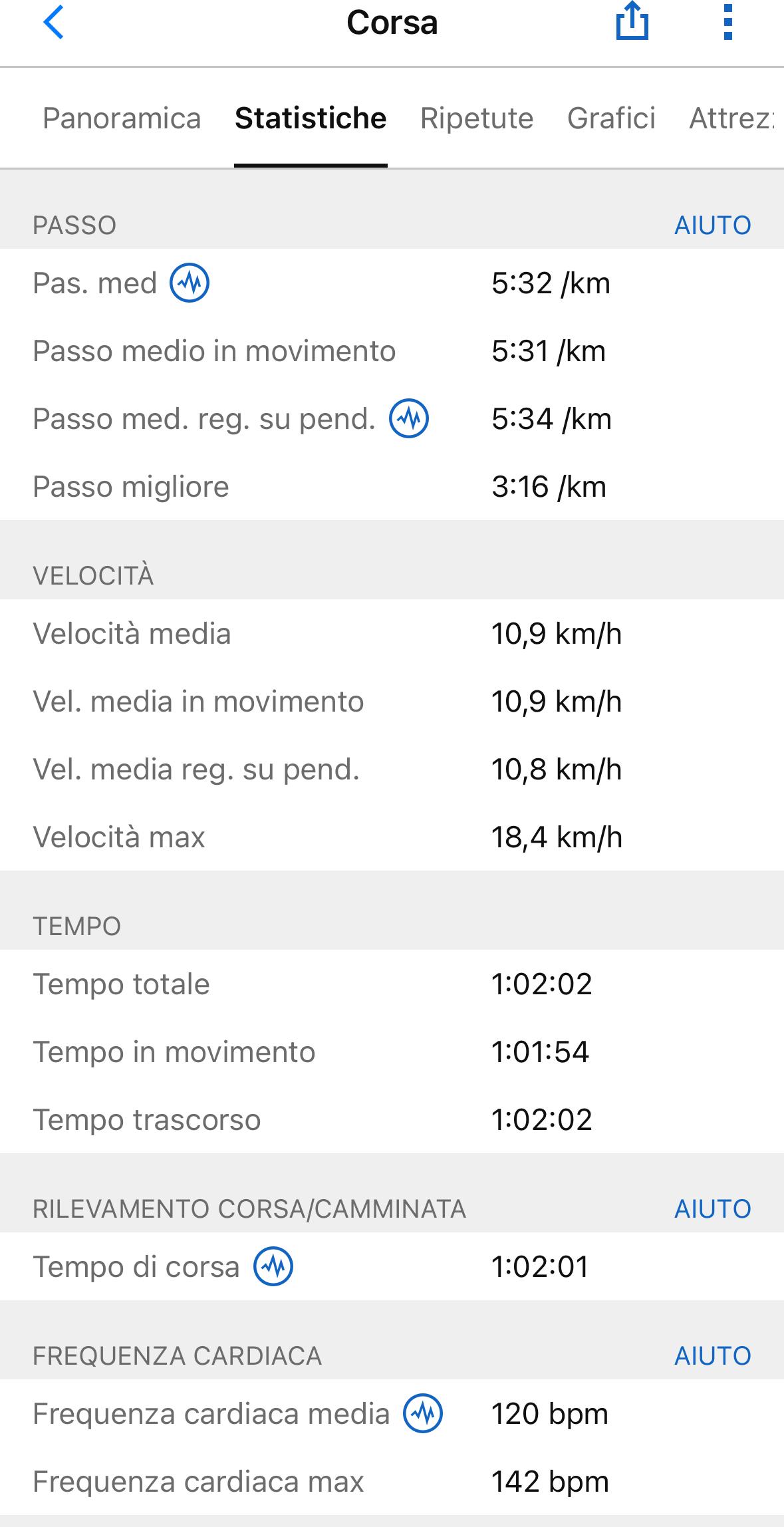The height and width of the screenshot is (1527, 784).
Task: Open AIUTO for Rilevamento corsa/camminata
Action: point(713,1208)
